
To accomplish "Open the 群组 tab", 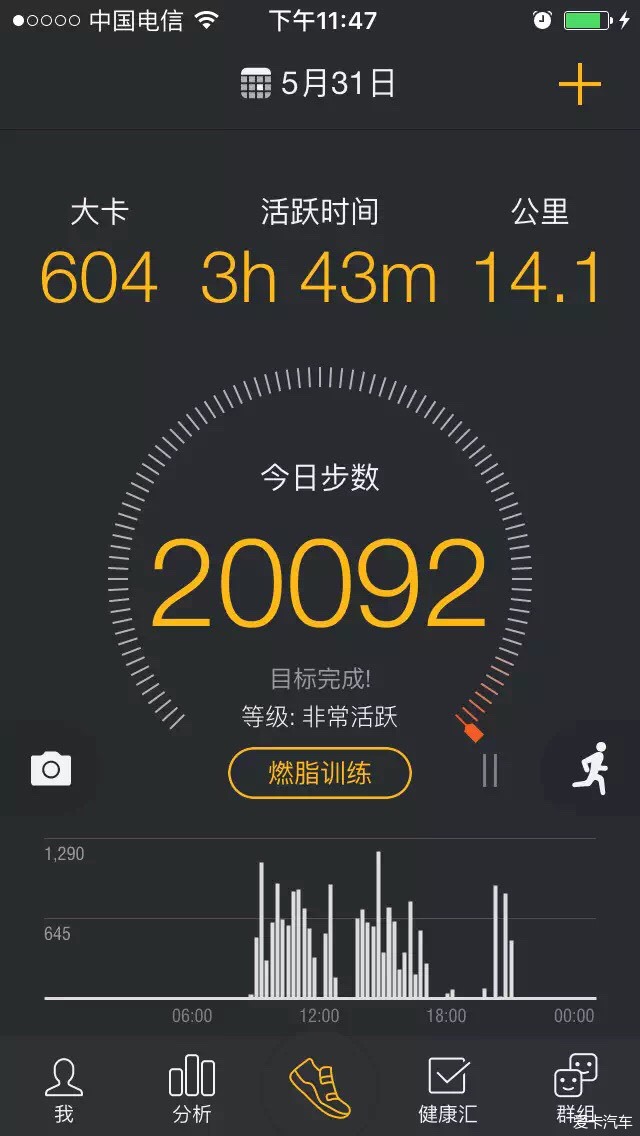I will point(575,1089).
